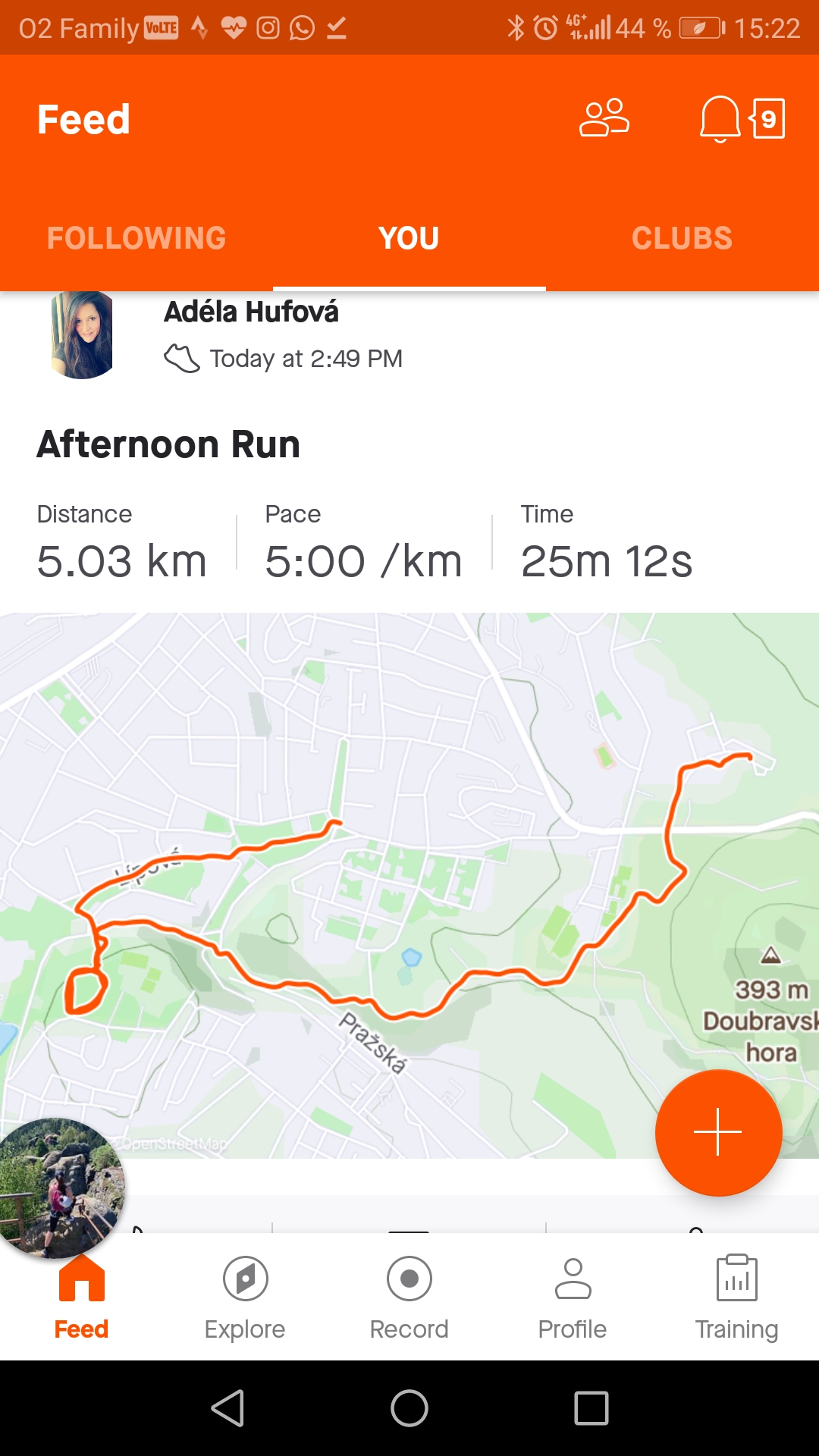Image resolution: width=819 pixels, height=1456 pixels.
Task: Open the notifications bell
Action: pos(720,119)
